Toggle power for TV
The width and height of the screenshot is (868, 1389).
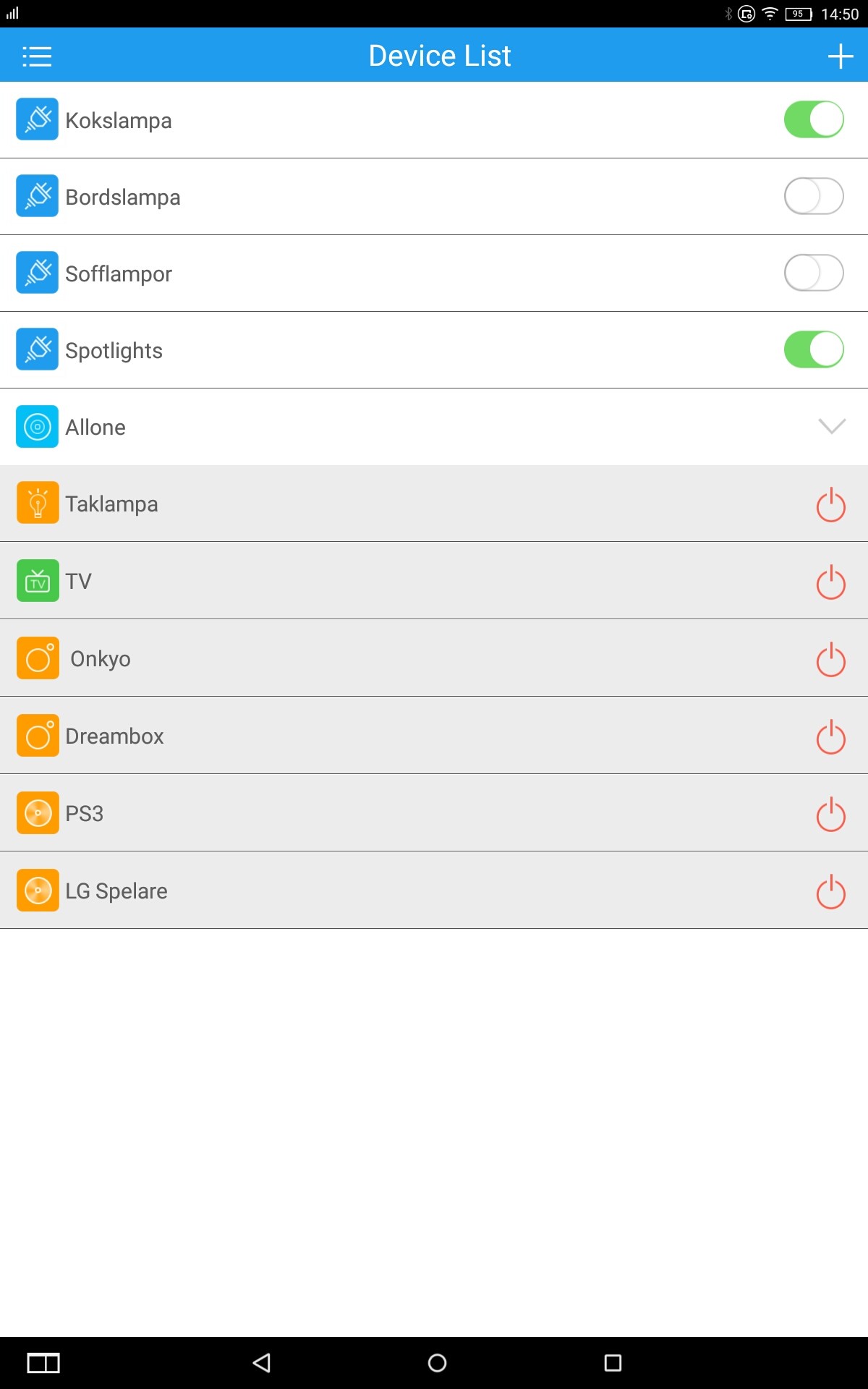click(x=830, y=582)
